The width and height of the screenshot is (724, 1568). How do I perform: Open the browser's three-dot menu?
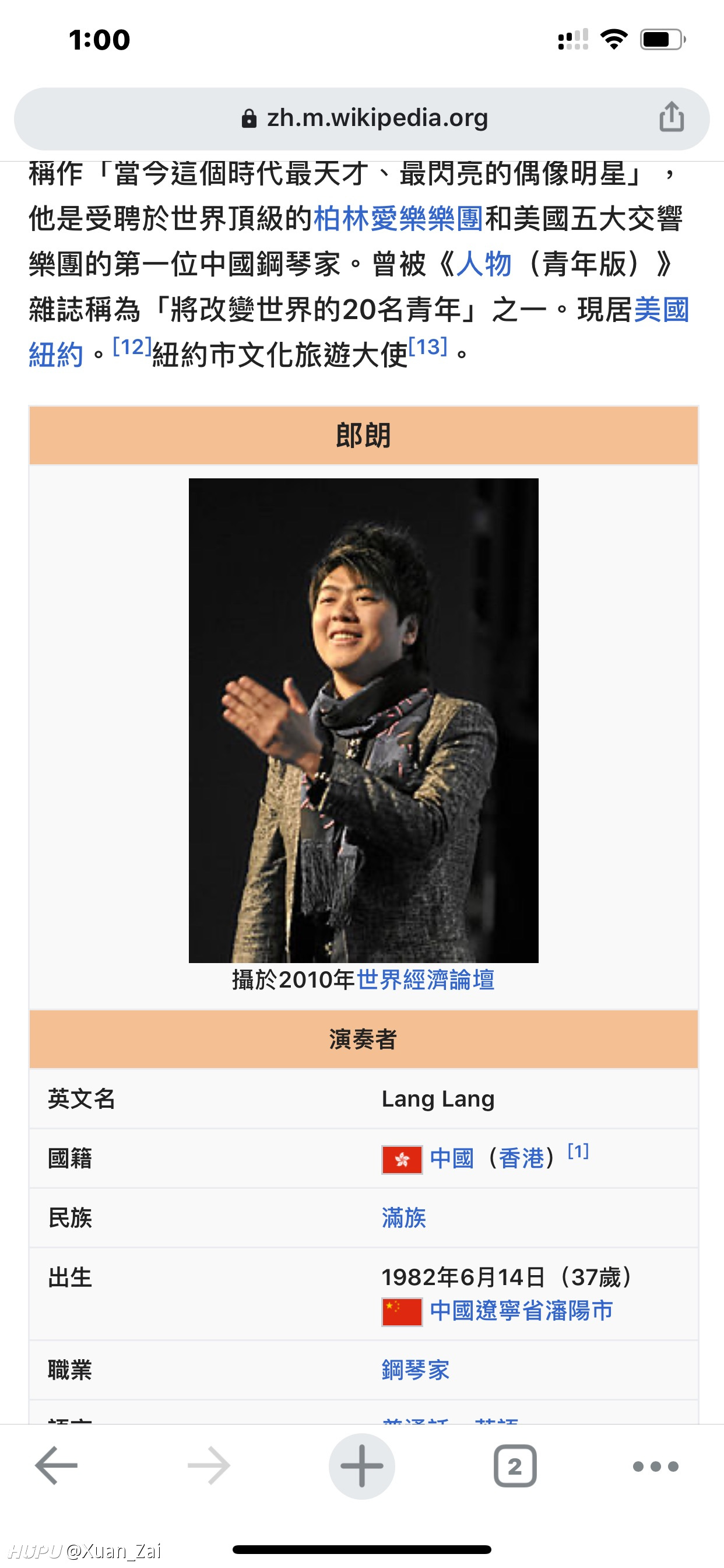point(656,1466)
